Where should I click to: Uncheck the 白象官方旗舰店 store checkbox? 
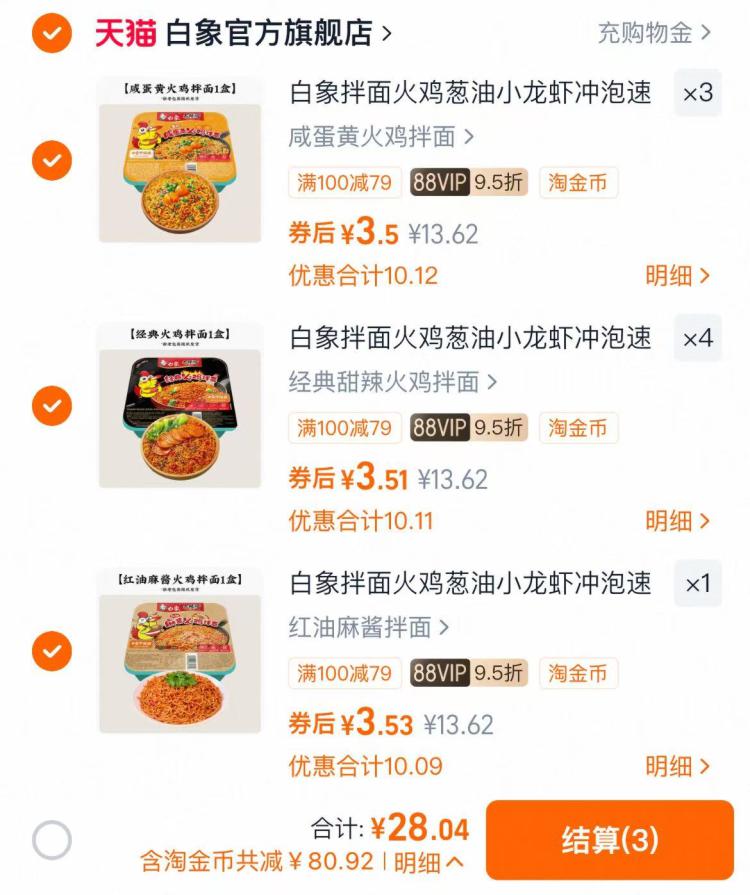point(51,33)
